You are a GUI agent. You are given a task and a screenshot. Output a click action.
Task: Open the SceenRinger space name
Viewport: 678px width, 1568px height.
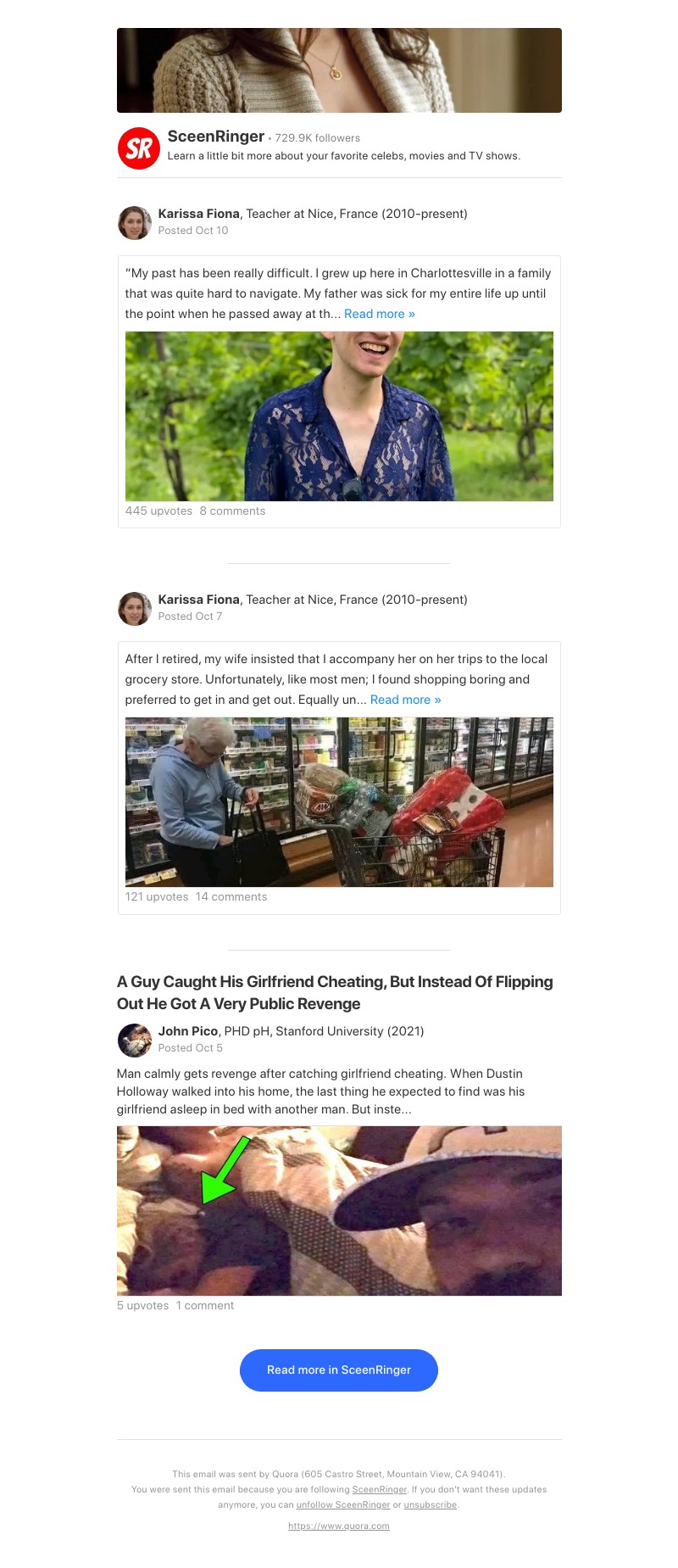coord(215,137)
